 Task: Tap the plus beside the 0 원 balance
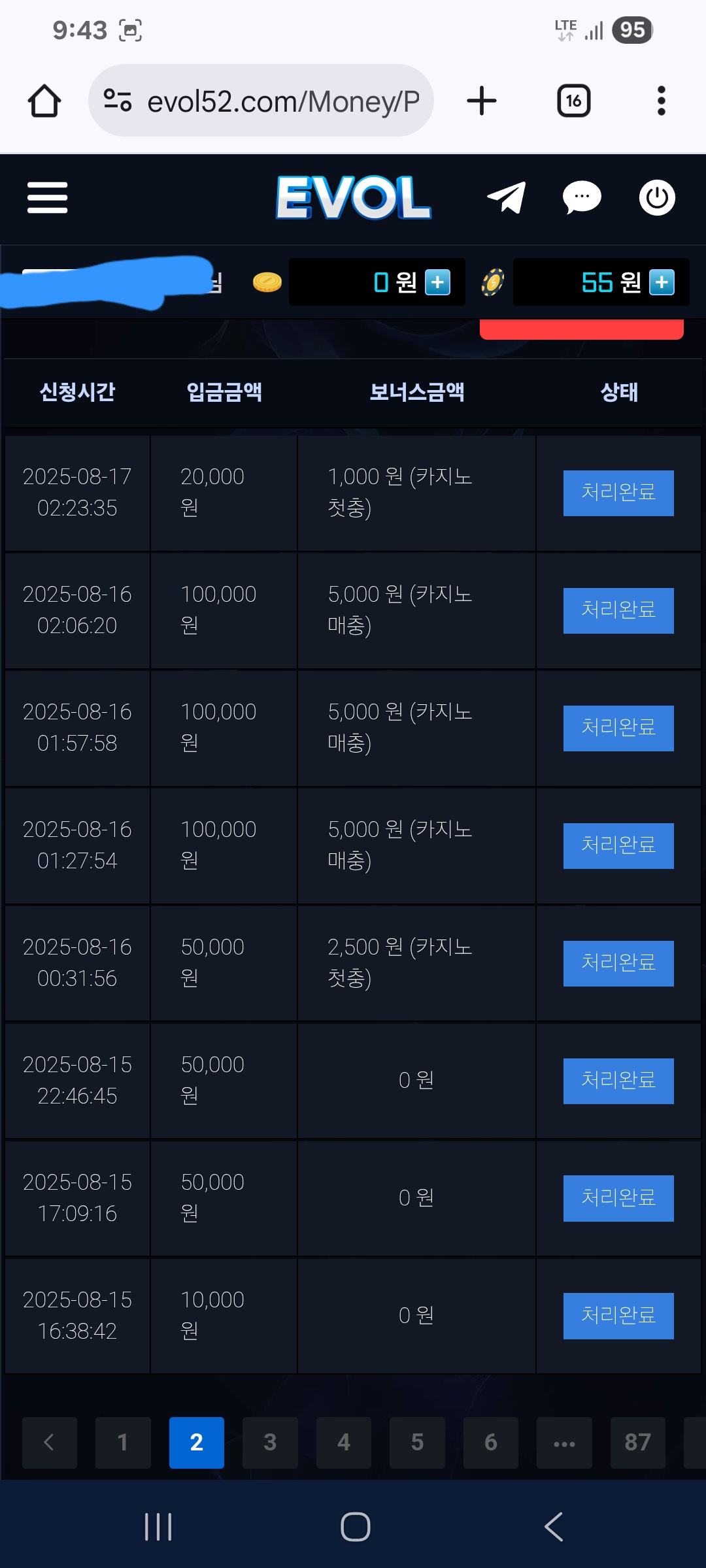tap(437, 282)
